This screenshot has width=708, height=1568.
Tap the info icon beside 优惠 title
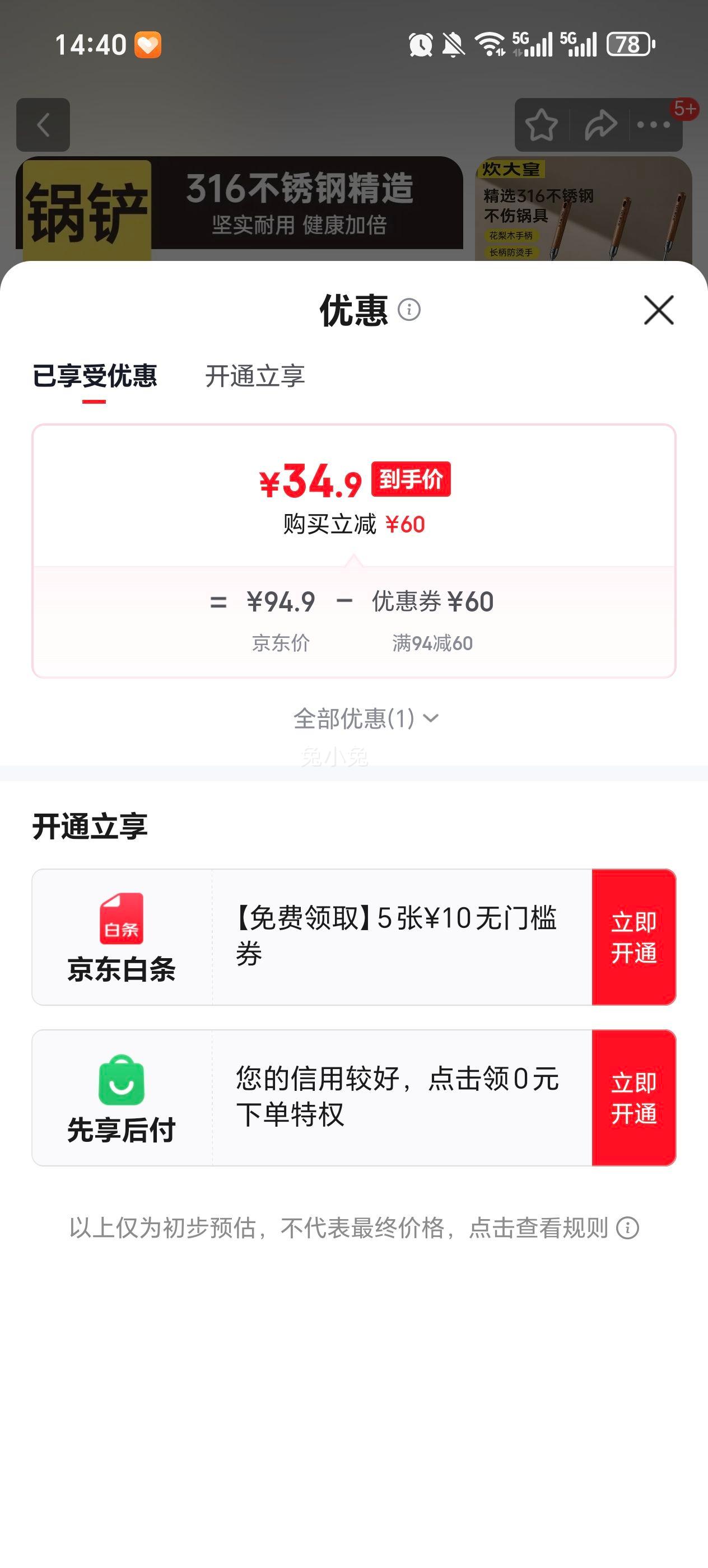[409, 311]
